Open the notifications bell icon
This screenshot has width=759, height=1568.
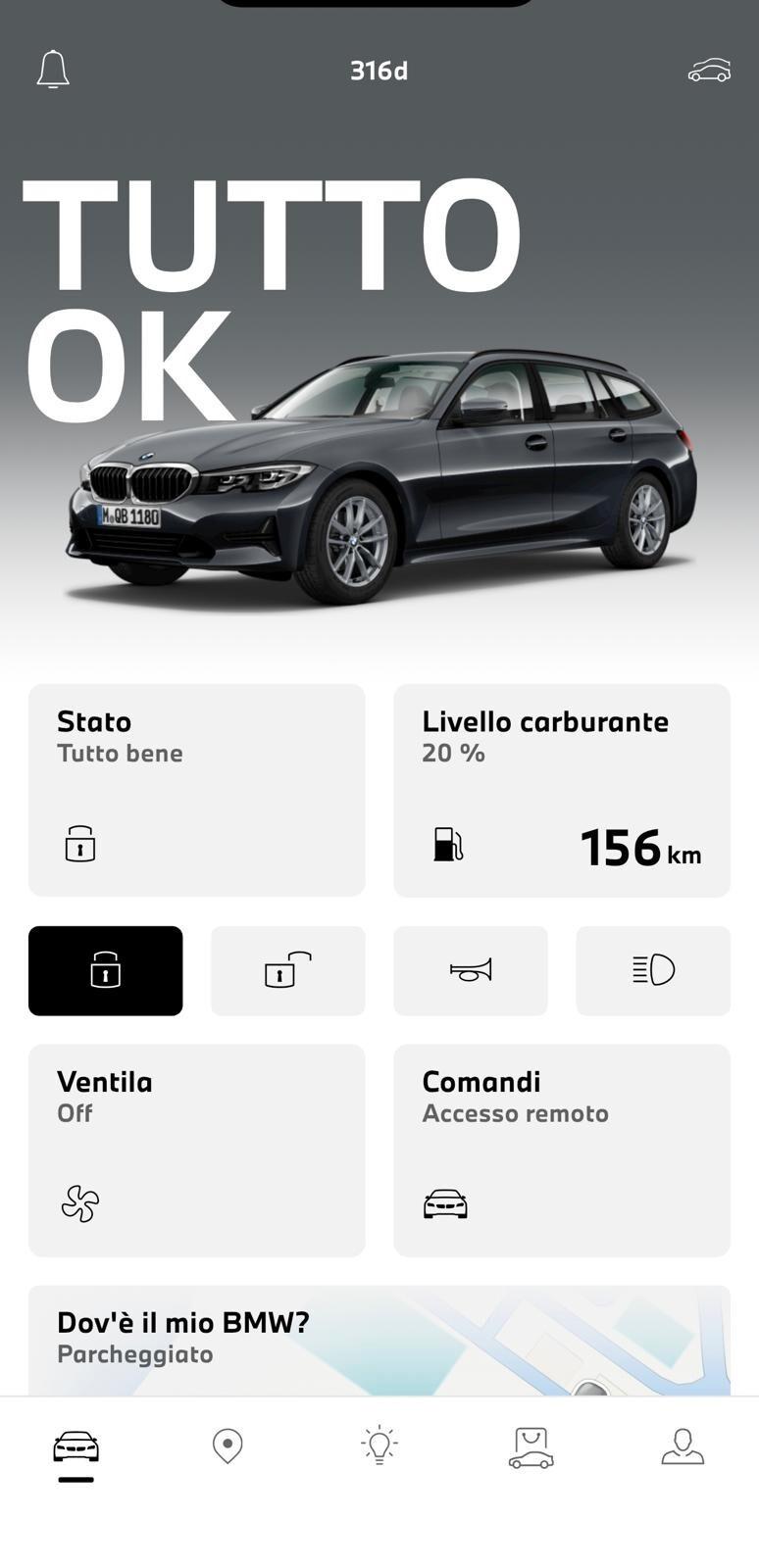tap(53, 70)
